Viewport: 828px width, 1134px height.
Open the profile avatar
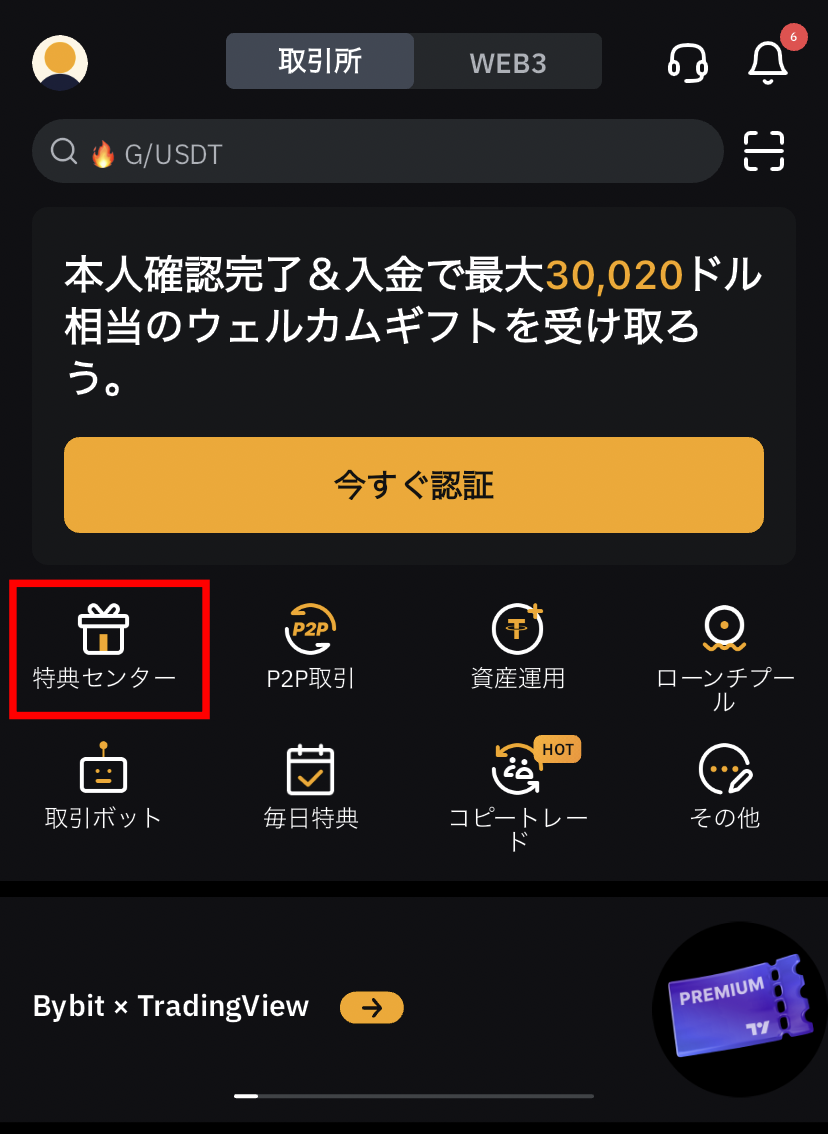tap(60, 62)
